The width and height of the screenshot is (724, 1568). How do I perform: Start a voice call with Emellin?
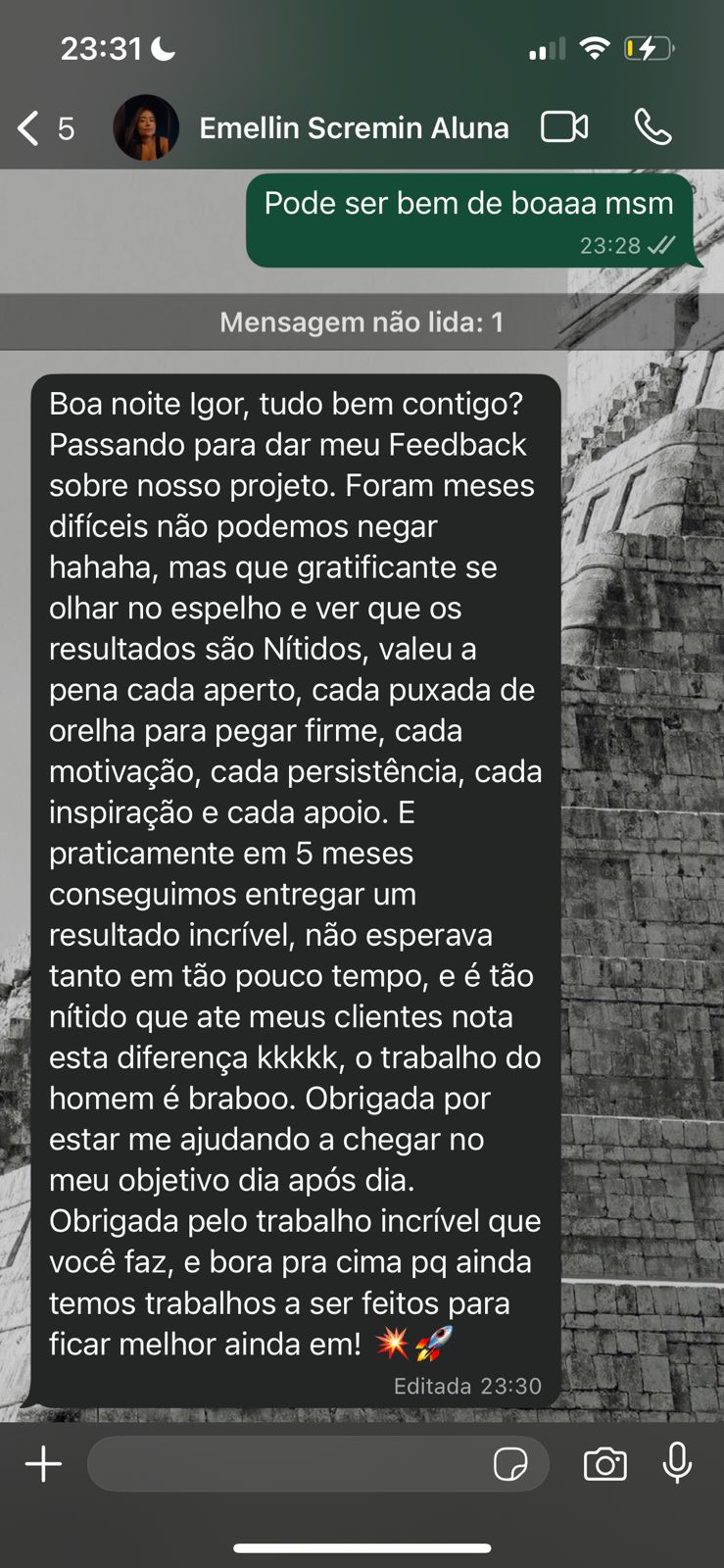[652, 127]
